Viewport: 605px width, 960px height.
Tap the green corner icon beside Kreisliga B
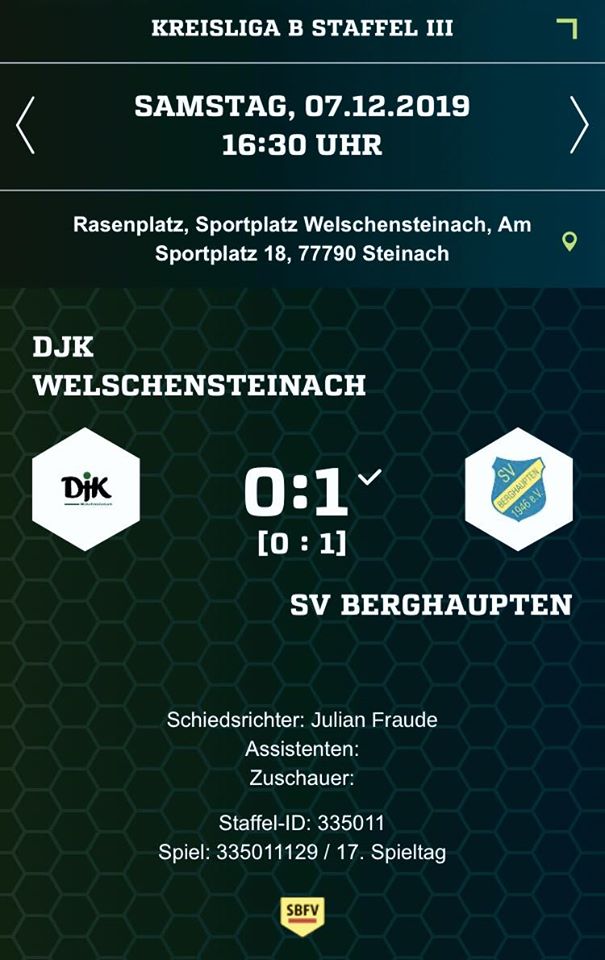pyautogui.click(x=567, y=28)
